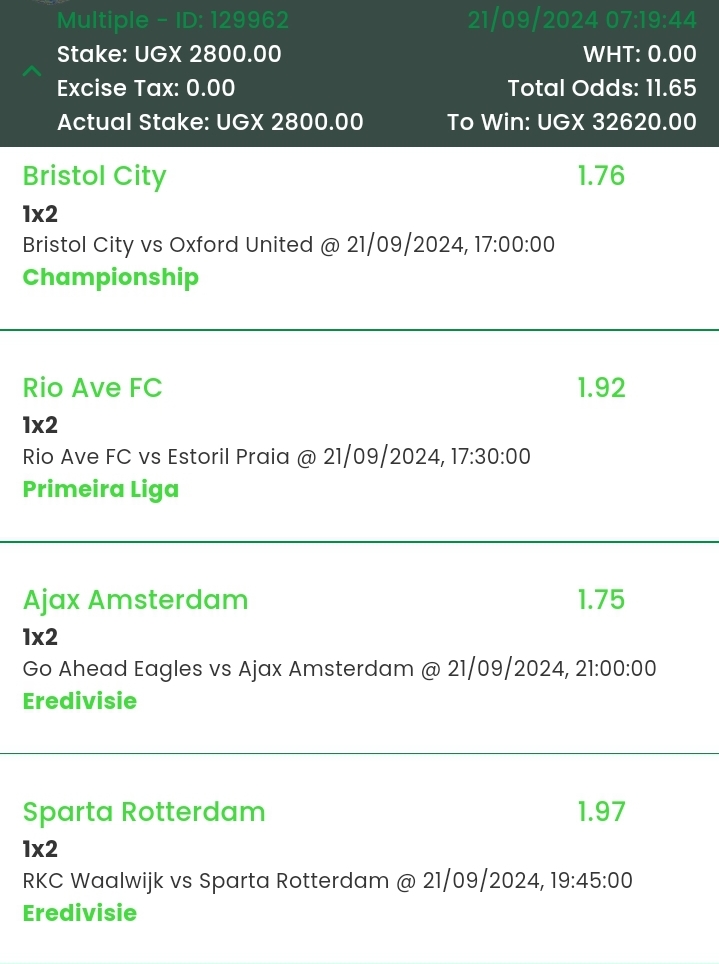
Task: Collapse the Multiple bet ID 129962 details
Action: pos(32,71)
